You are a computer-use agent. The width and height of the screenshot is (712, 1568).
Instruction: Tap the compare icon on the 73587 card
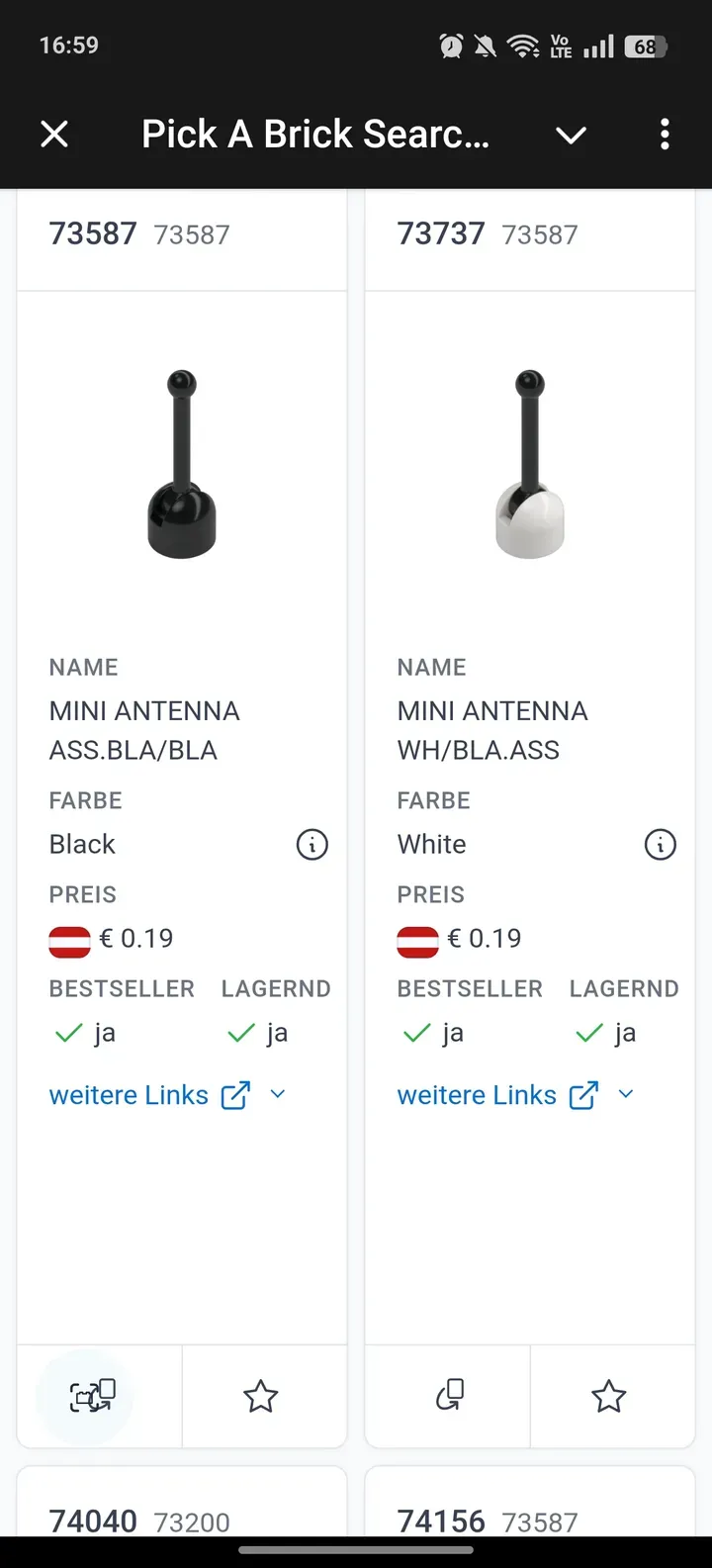(x=92, y=1396)
